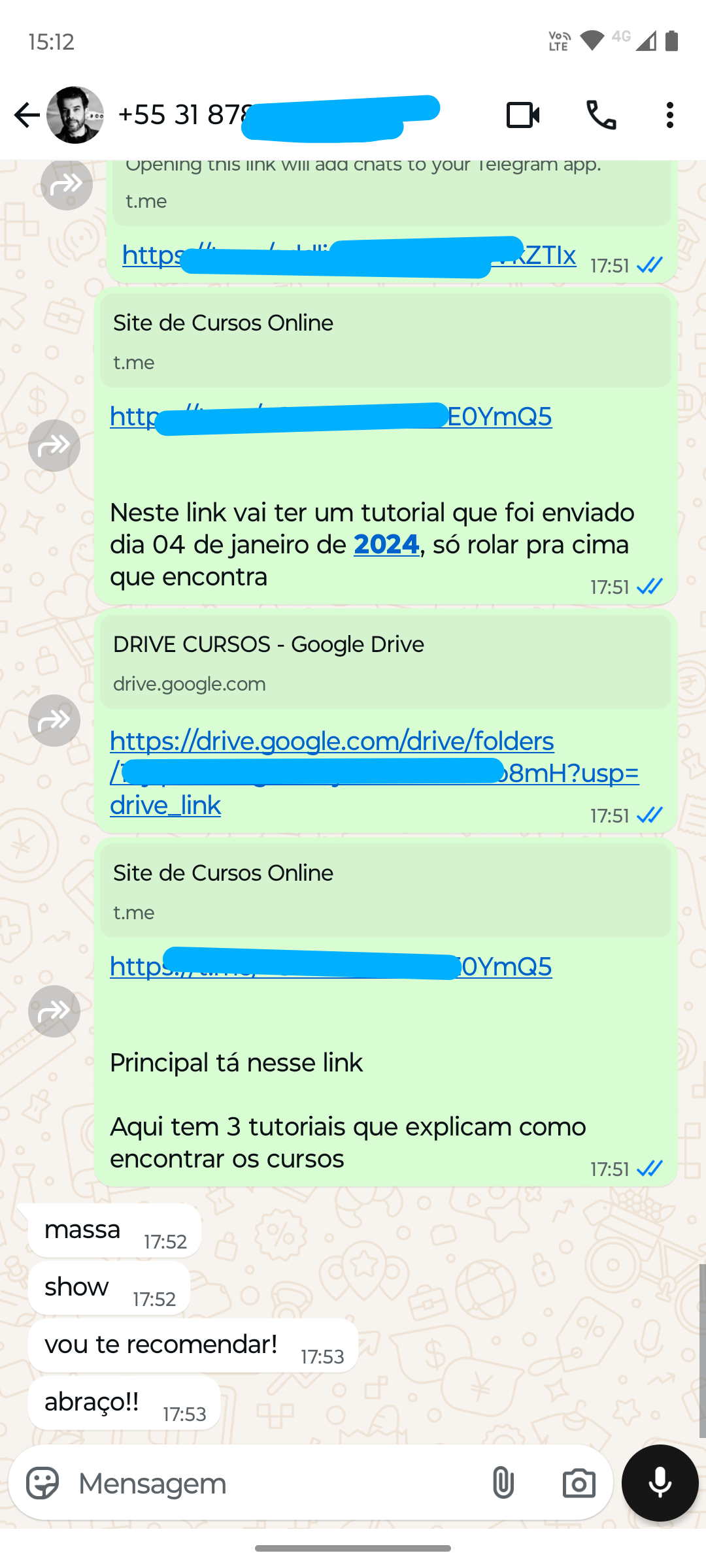Focus the Mensagem text field

pos(275,1483)
